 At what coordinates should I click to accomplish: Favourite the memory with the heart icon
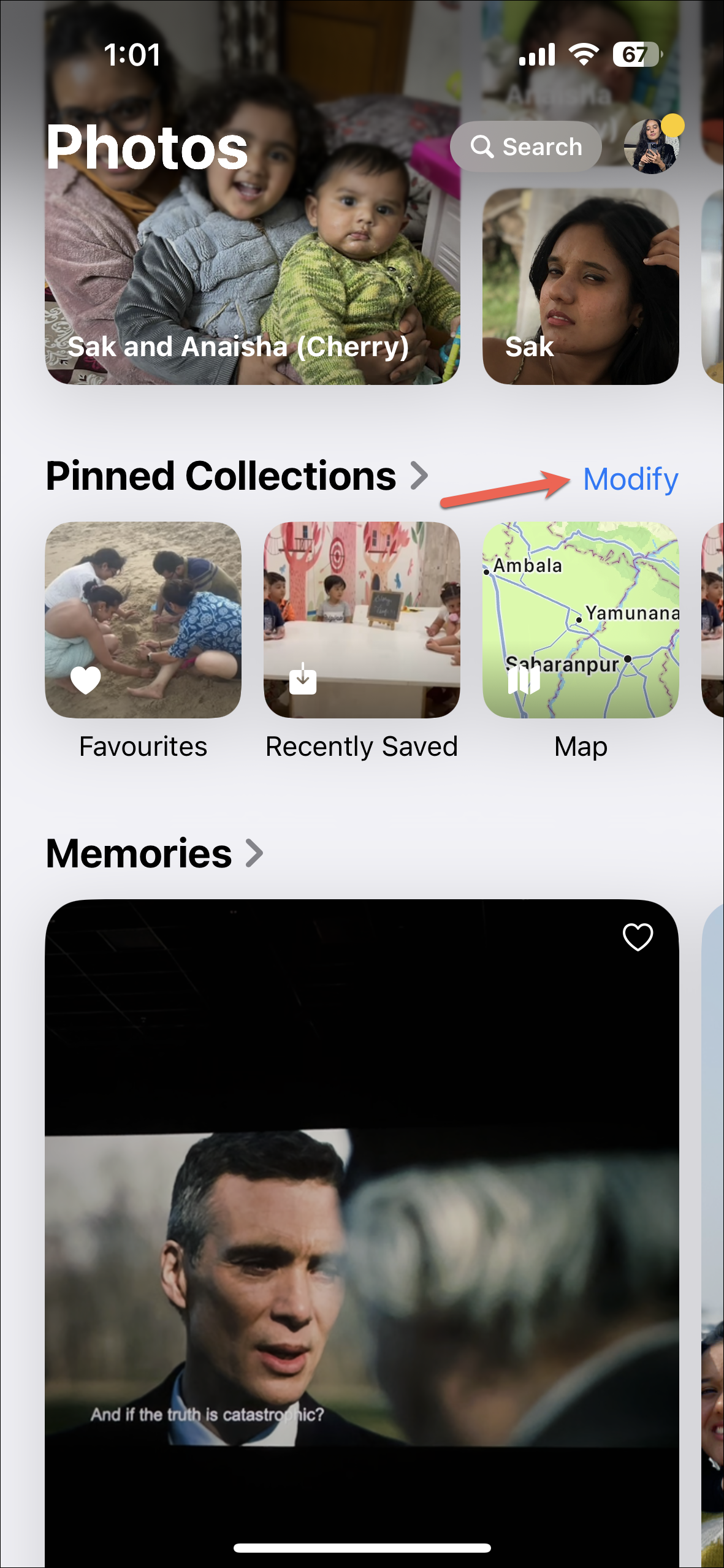pos(638,937)
